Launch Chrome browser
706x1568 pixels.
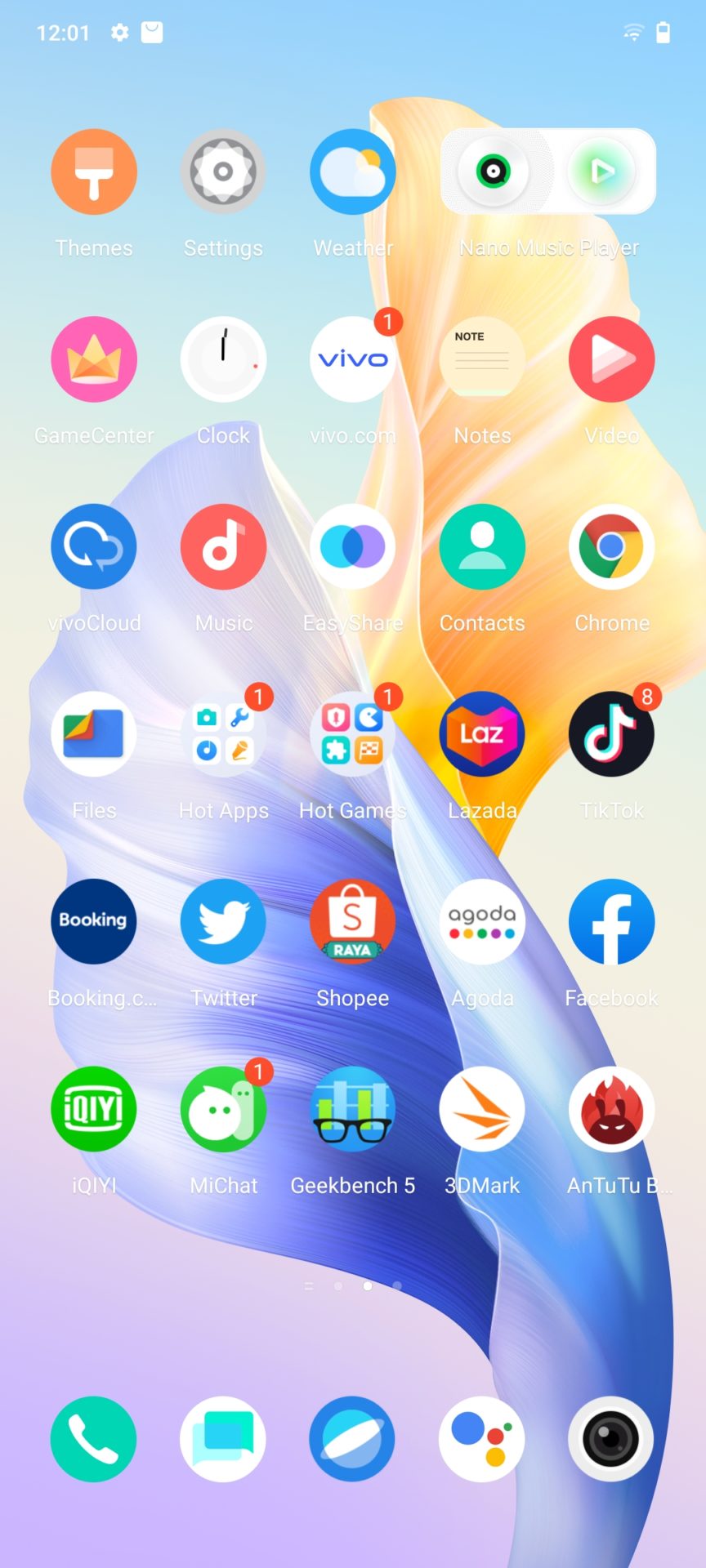(611, 546)
